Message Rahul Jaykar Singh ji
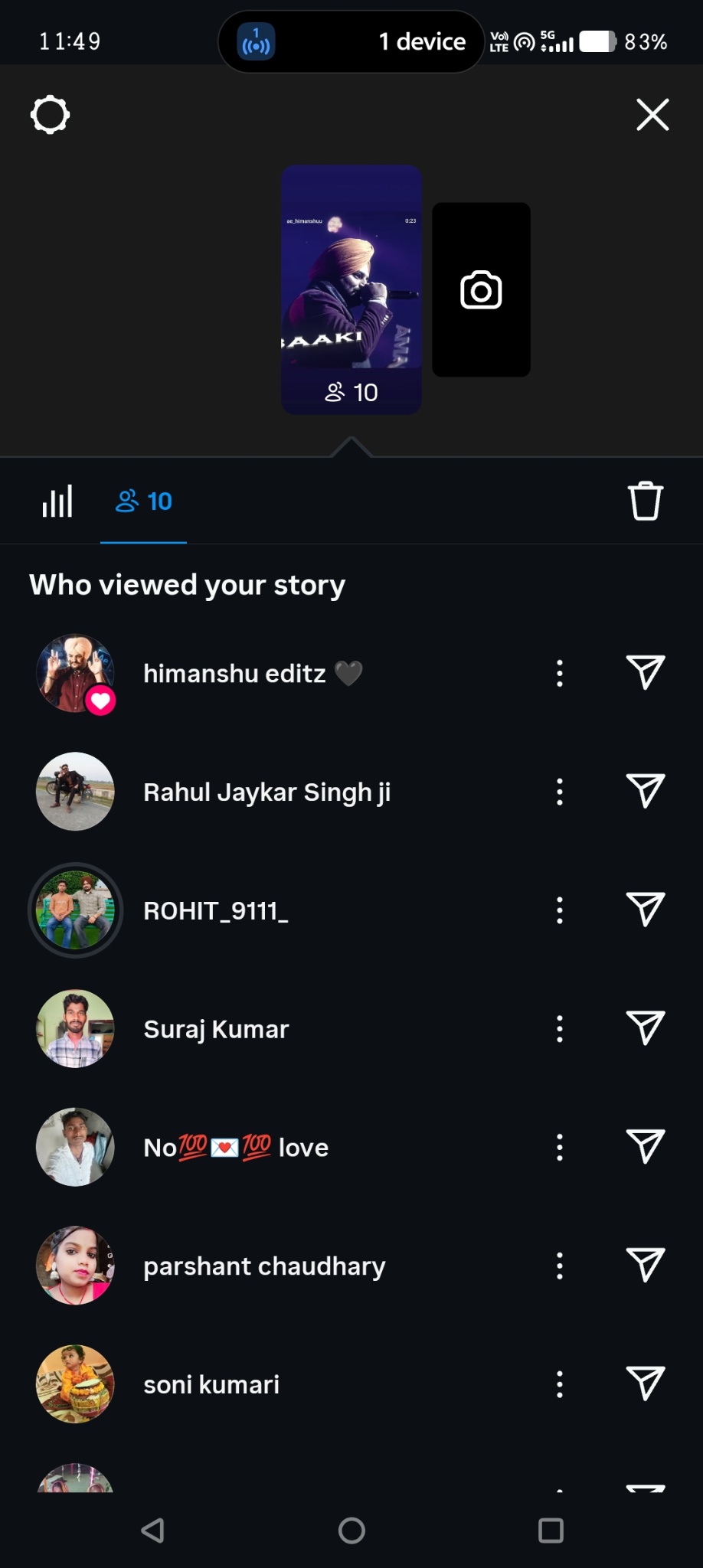Screen dimensions: 703x1568 (646, 792)
